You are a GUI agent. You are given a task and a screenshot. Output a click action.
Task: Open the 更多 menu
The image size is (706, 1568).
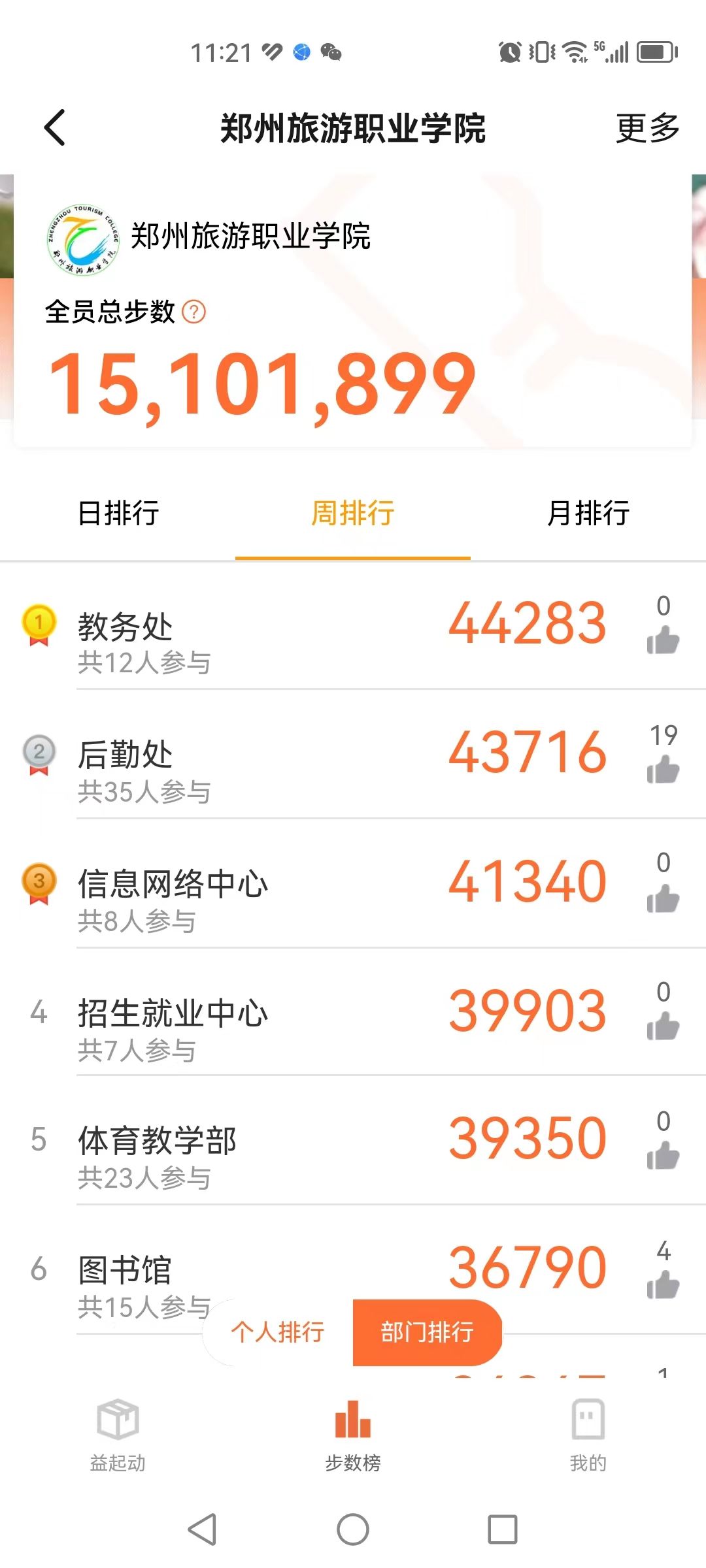pos(647,127)
